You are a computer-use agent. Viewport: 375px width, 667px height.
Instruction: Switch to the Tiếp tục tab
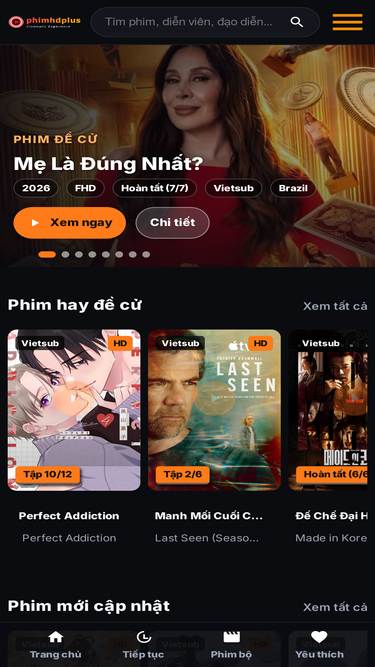143,645
